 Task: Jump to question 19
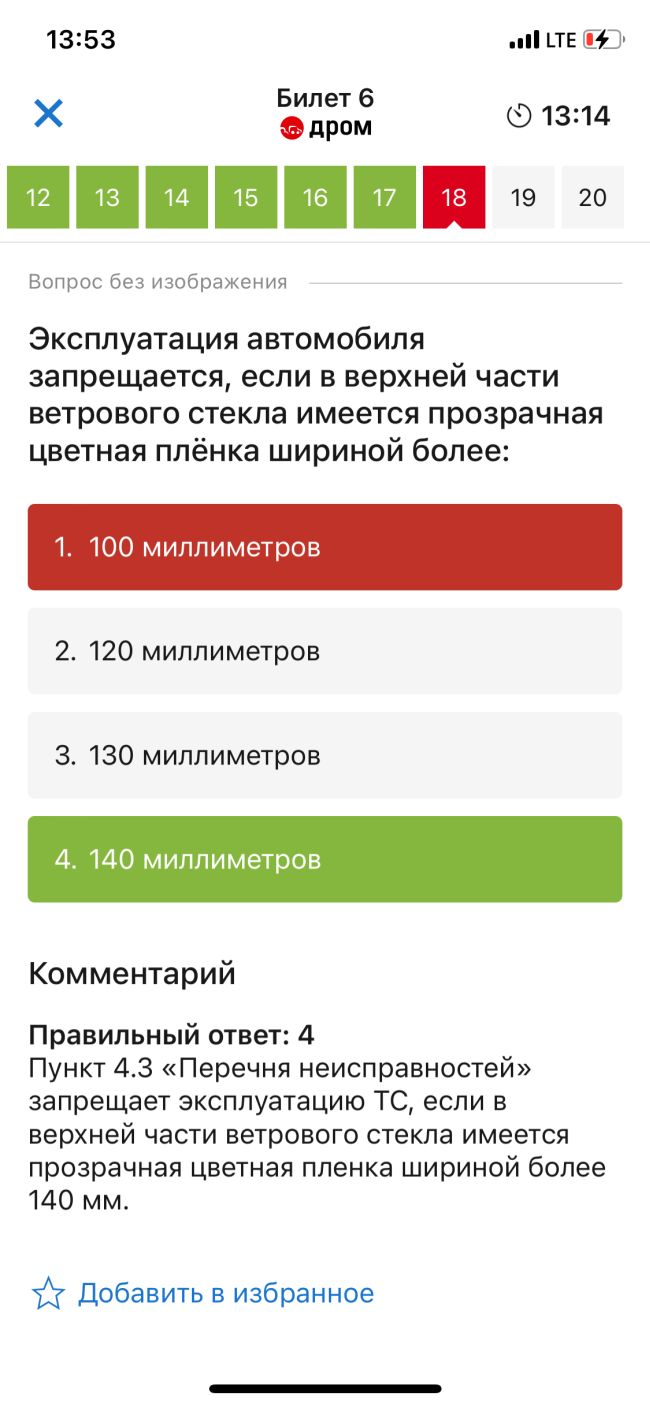[523, 197]
